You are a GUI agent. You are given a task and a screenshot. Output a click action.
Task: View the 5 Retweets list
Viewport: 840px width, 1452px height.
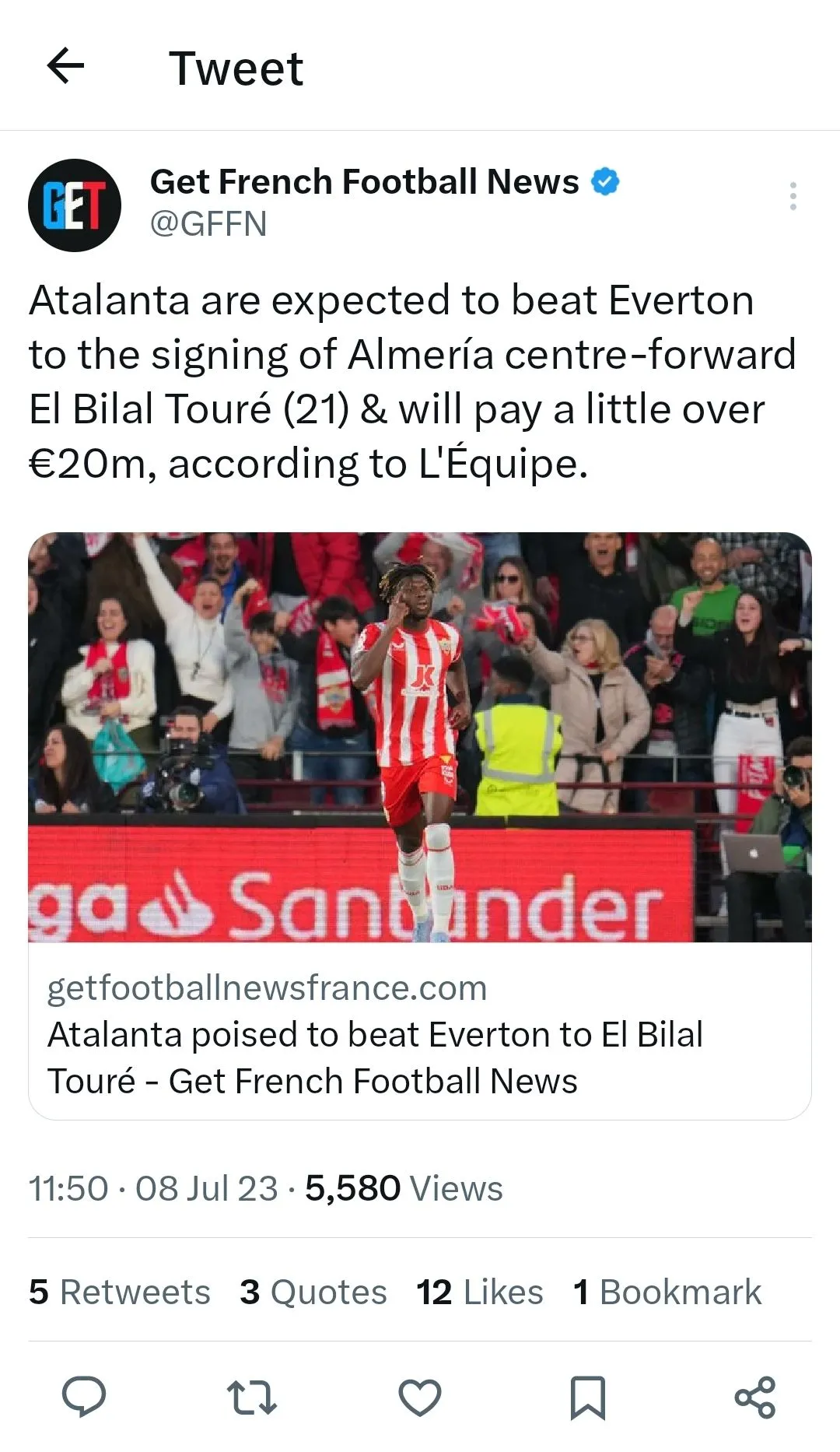[120, 1292]
